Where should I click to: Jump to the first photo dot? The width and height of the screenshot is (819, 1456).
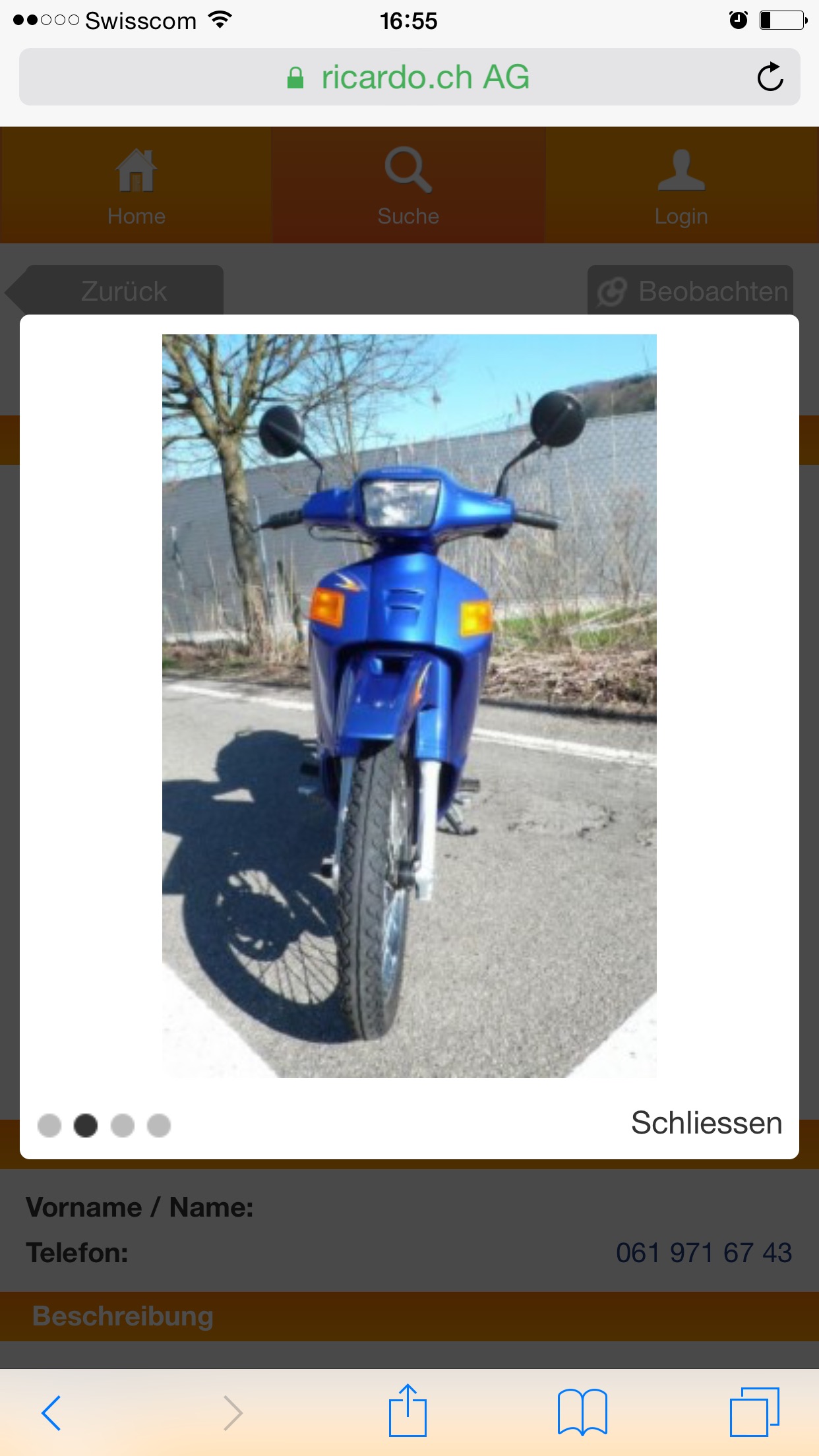pos(49,1125)
